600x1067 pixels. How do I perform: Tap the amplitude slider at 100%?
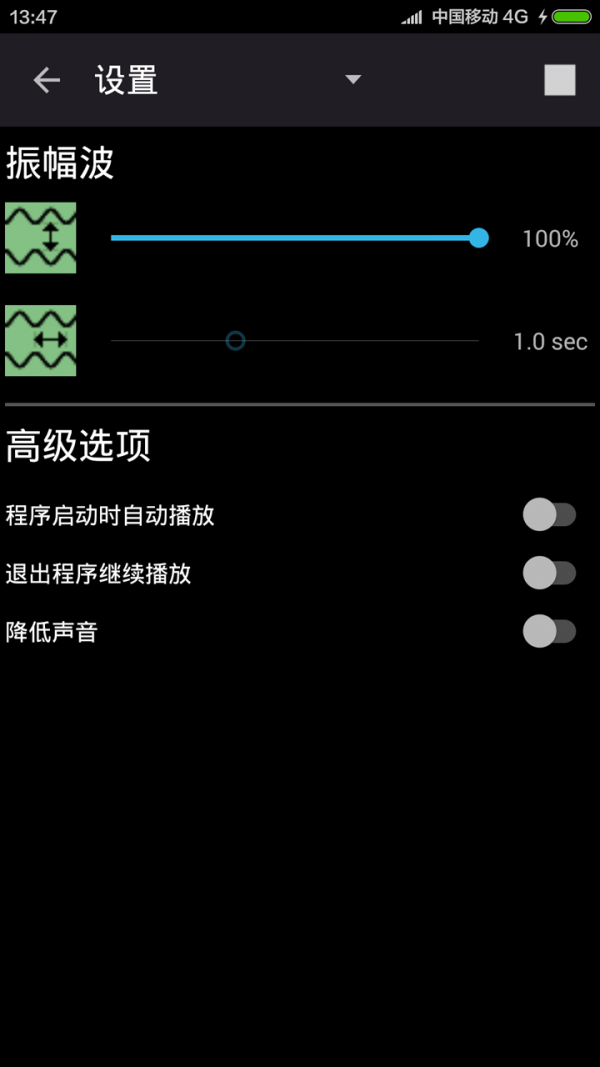coord(479,238)
